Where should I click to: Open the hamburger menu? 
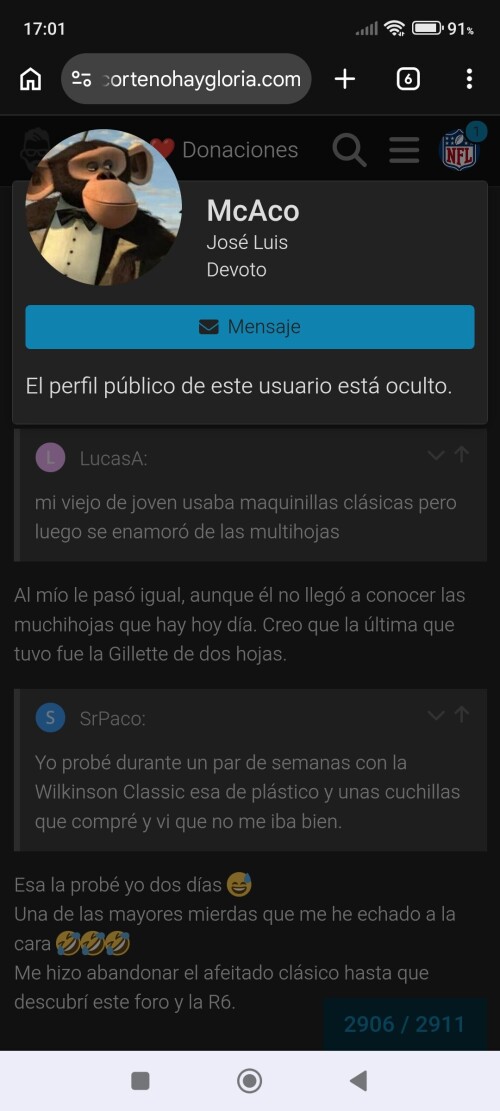[x=404, y=150]
